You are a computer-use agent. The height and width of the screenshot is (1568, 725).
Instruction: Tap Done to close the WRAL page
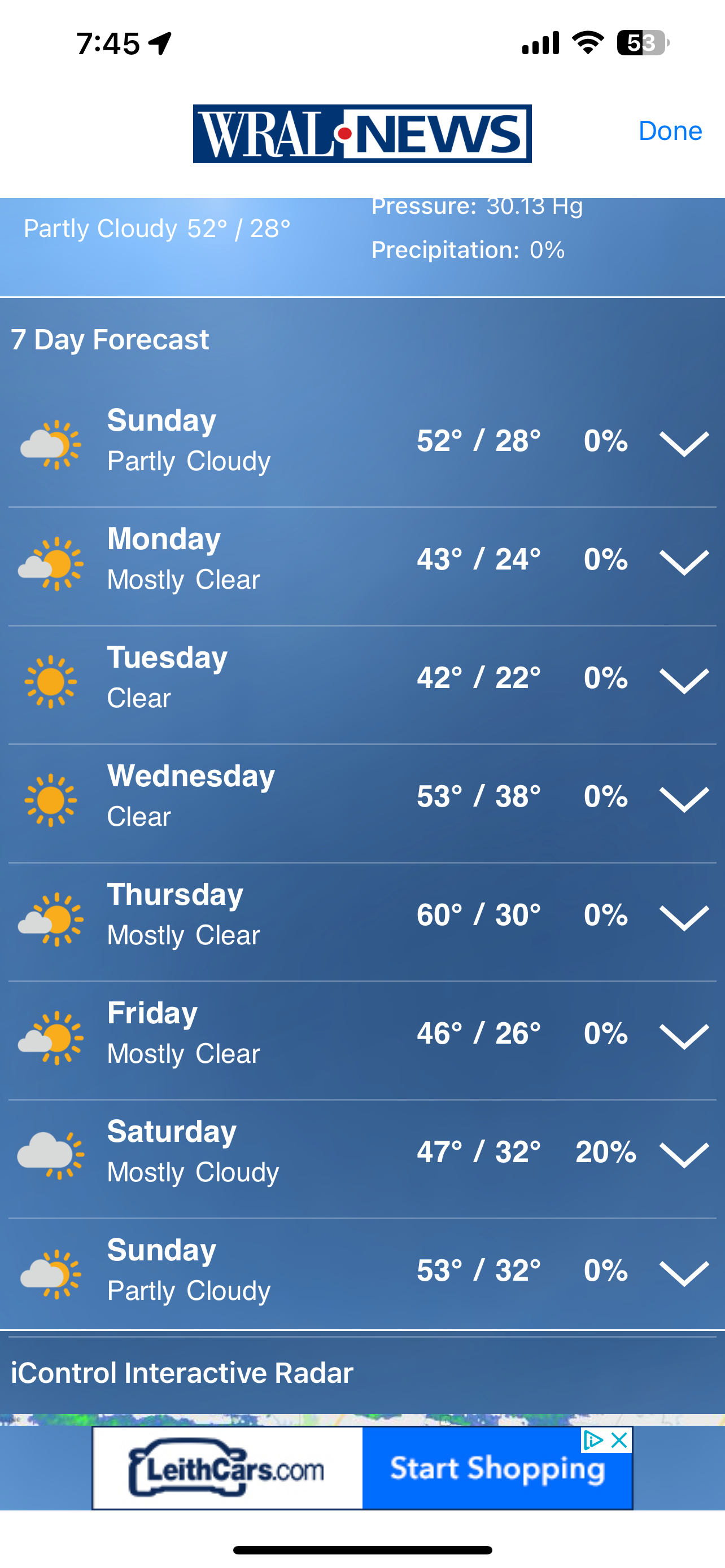click(670, 131)
